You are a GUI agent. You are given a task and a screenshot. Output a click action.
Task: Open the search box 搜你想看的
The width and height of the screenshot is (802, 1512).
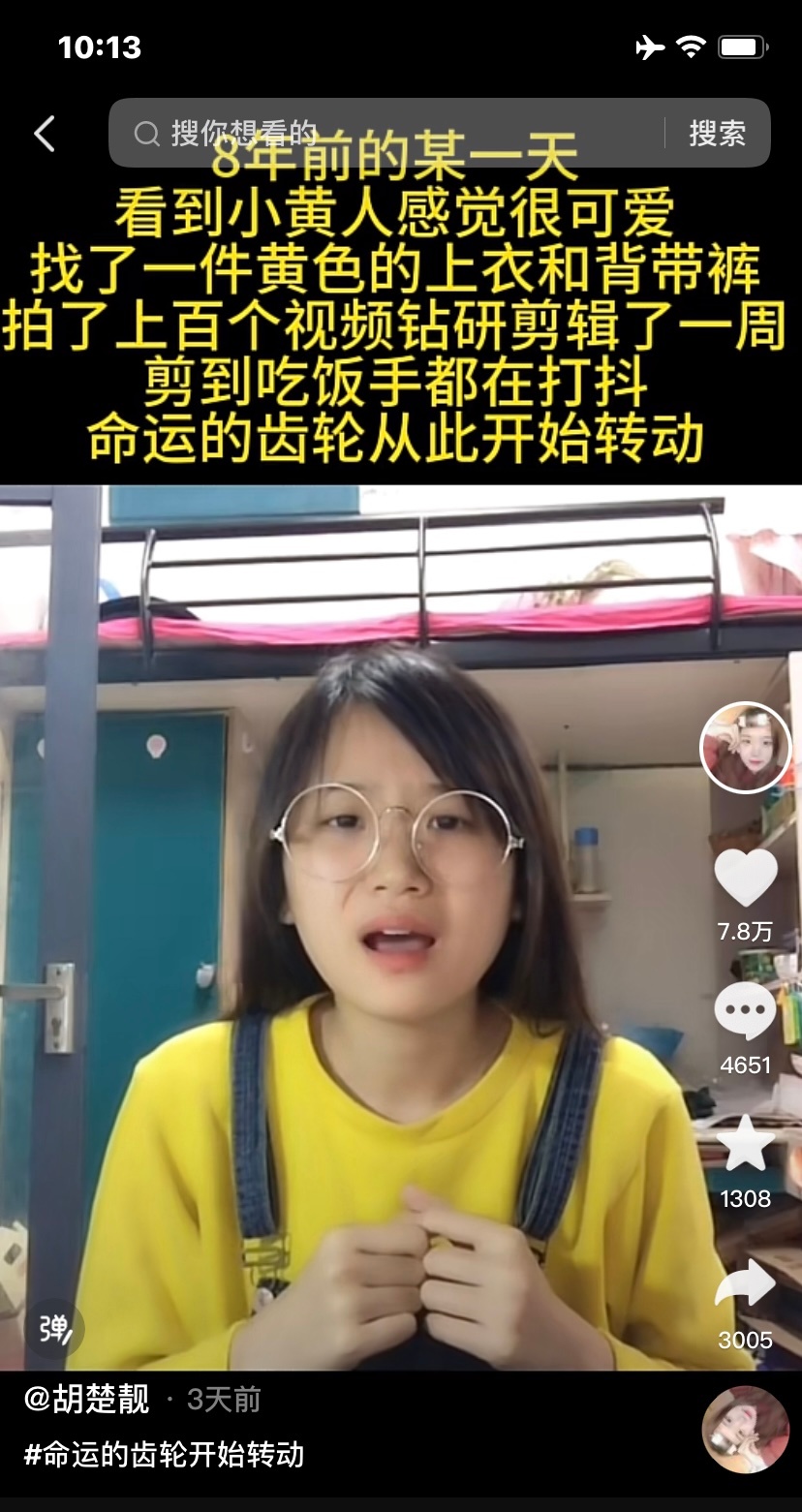click(x=387, y=134)
